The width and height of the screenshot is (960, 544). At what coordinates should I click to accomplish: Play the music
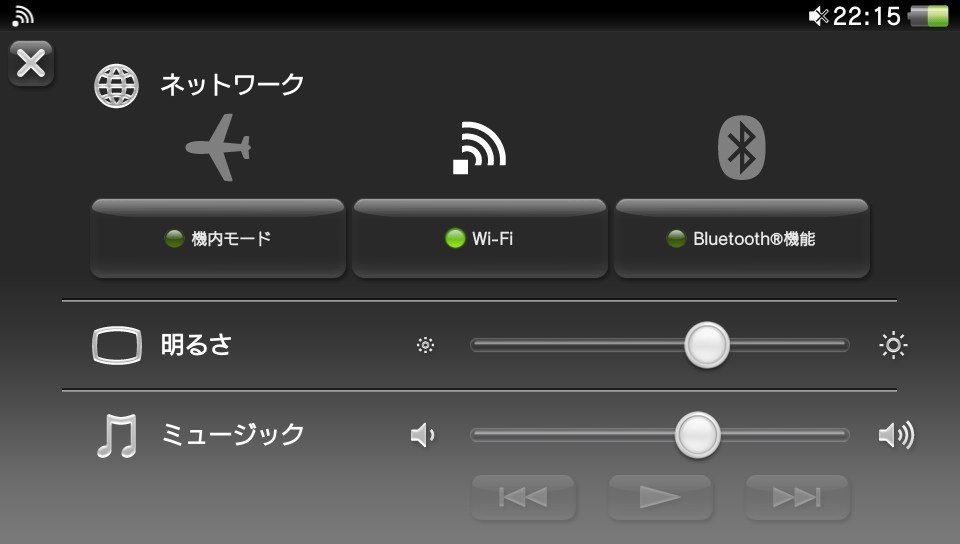point(660,497)
